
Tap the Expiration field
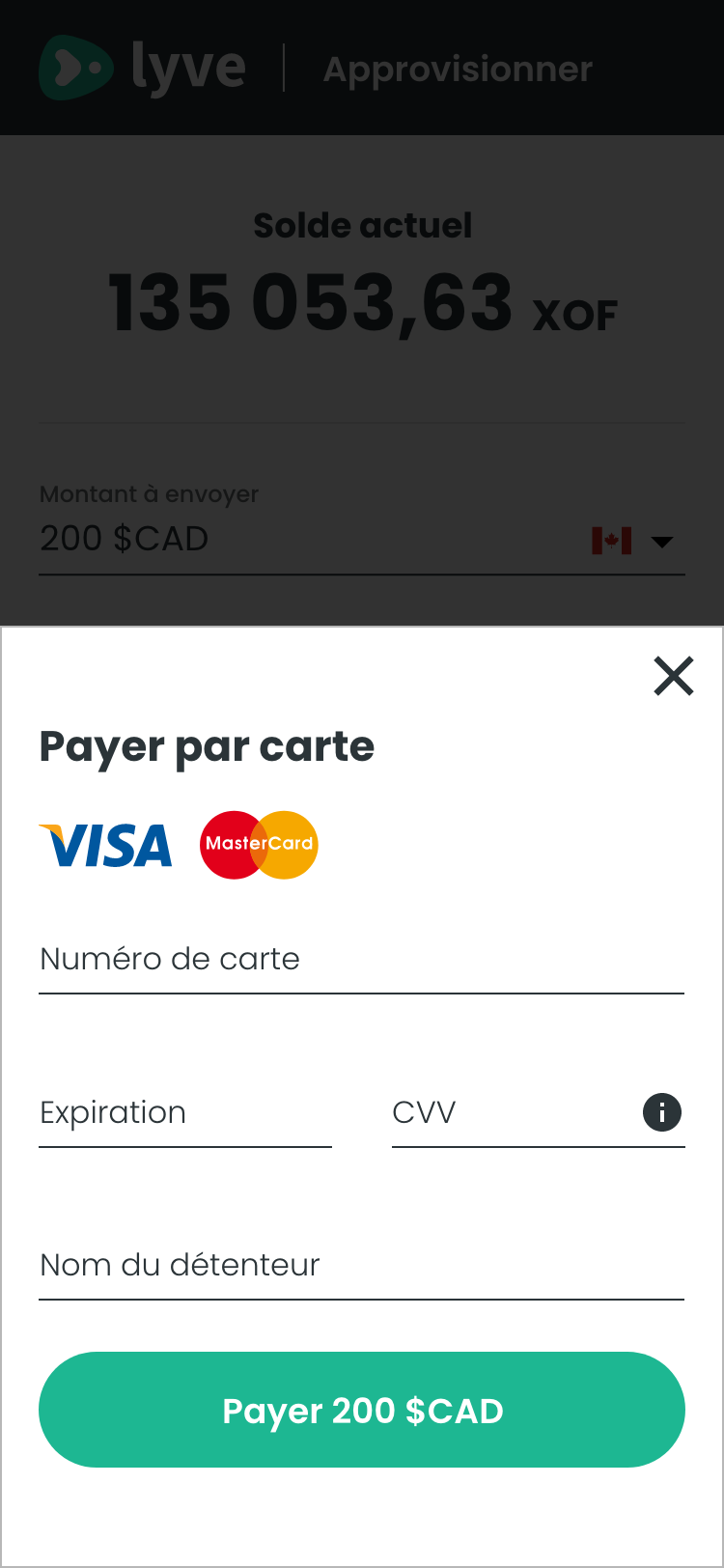tap(184, 1113)
